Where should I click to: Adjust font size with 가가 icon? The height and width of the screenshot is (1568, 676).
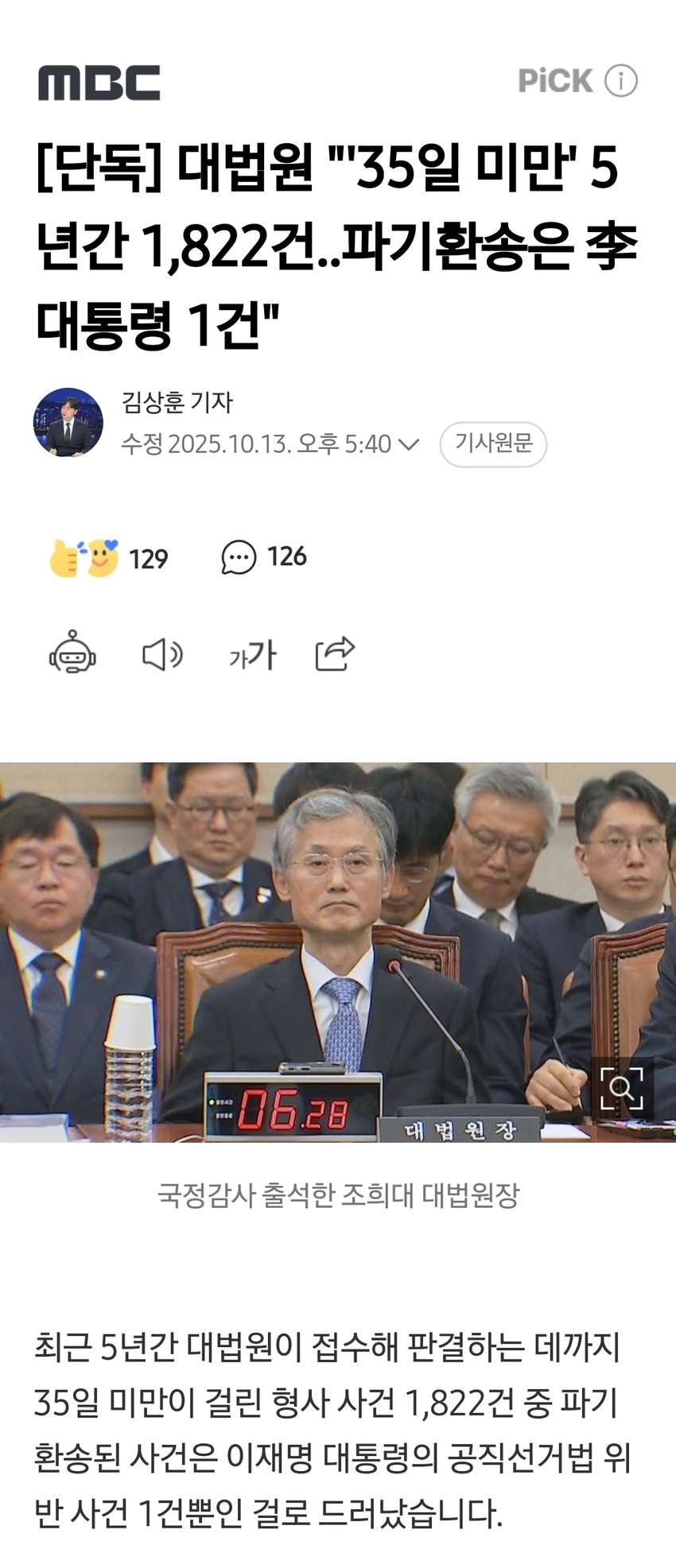tap(252, 655)
